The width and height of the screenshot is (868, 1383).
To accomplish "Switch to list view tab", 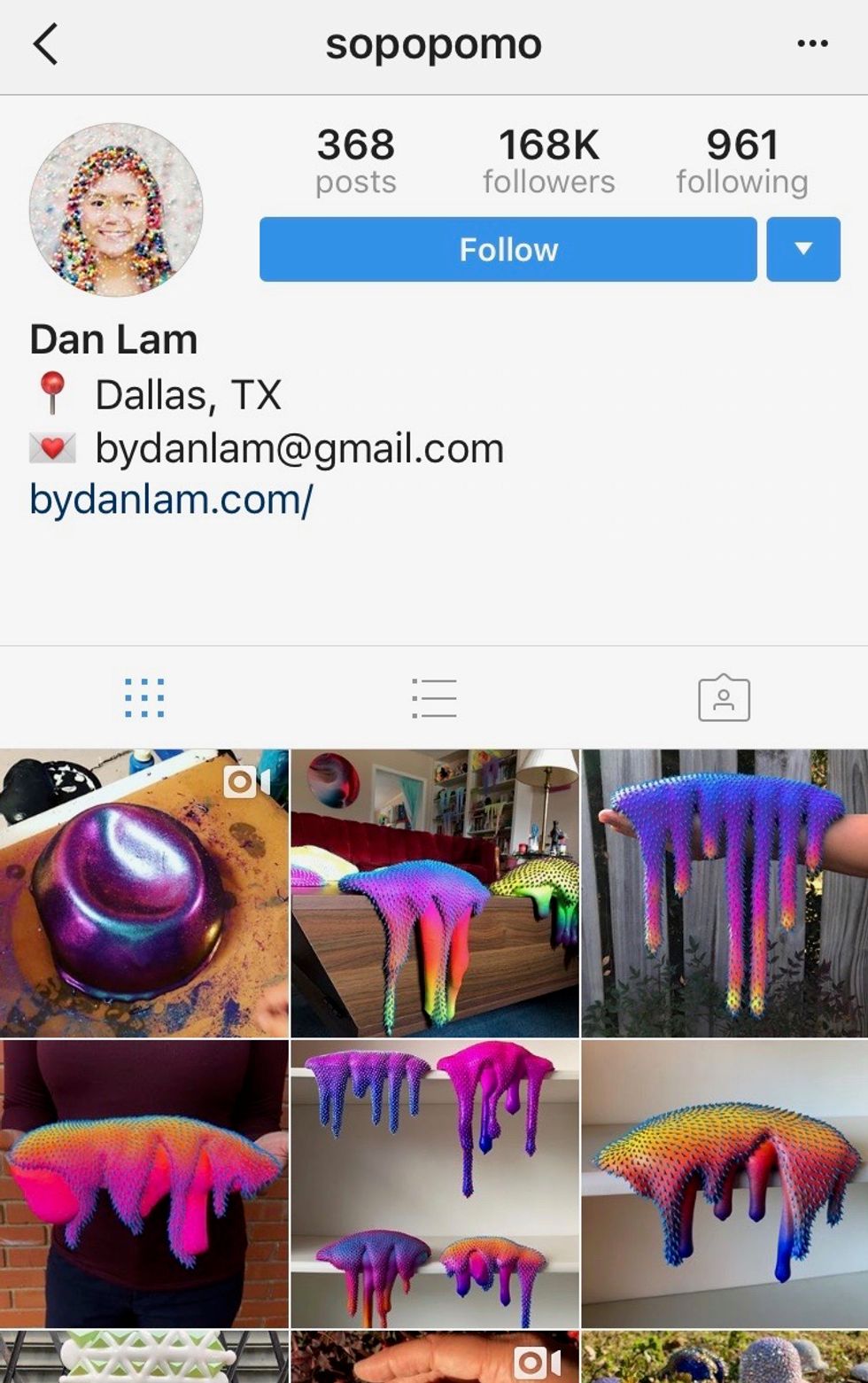I will (x=434, y=698).
